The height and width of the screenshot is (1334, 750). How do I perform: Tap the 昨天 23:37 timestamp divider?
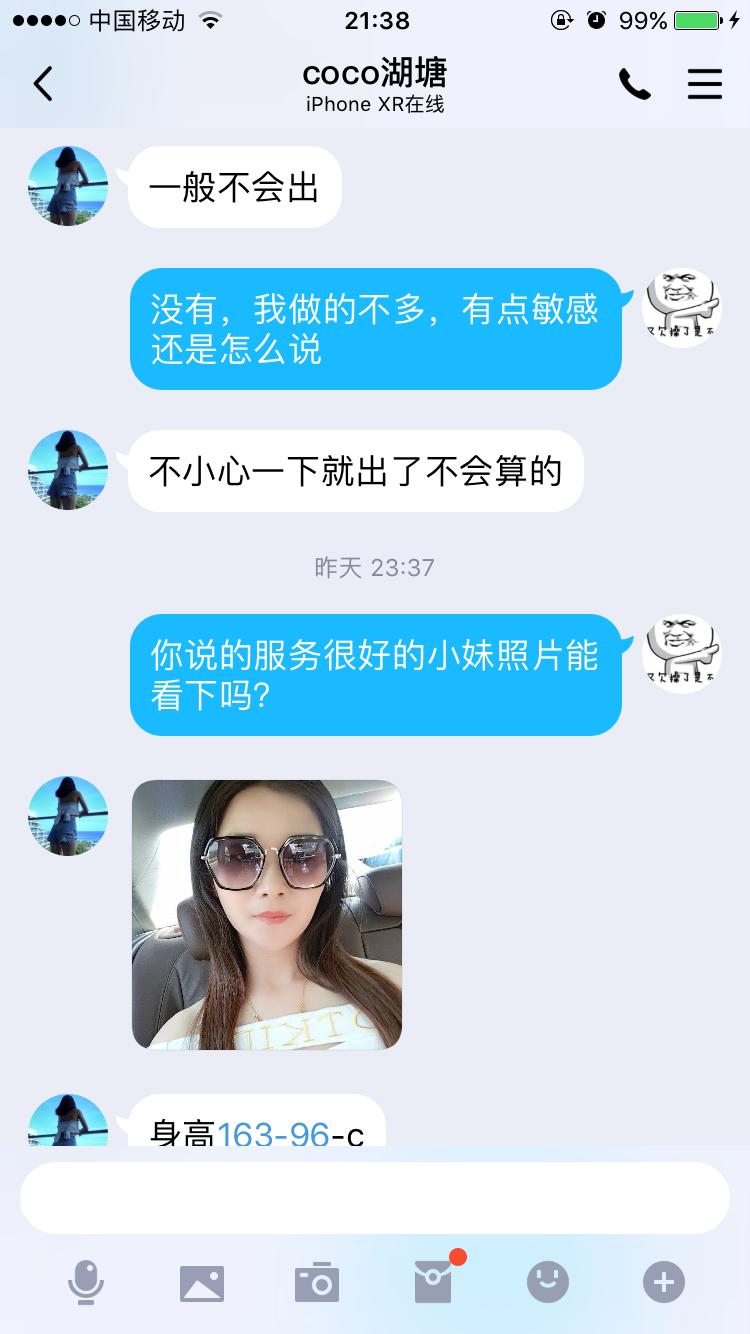tap(375, 567)
